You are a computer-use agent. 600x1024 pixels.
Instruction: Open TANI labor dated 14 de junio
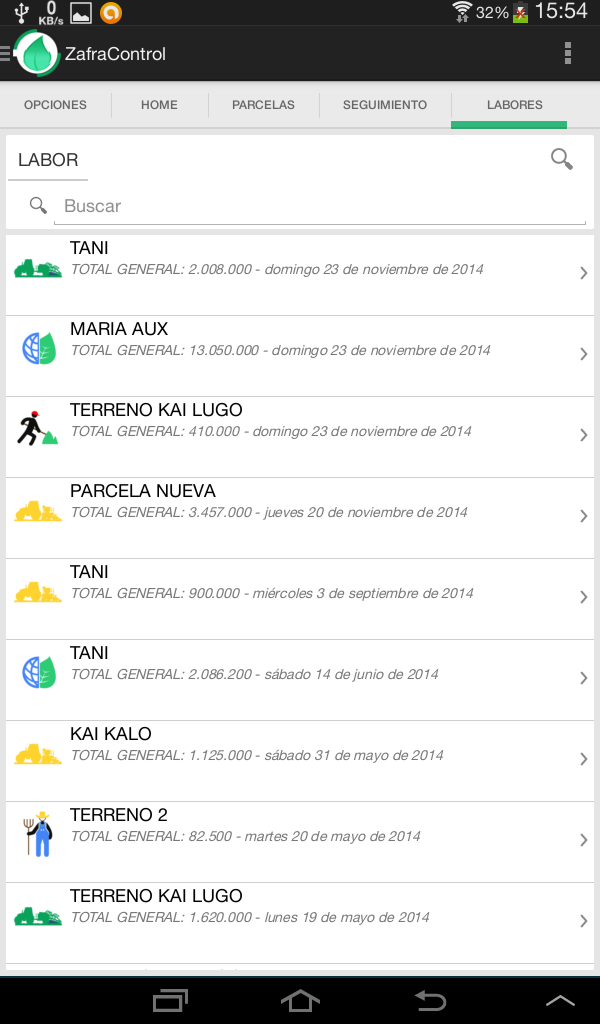click(x=300, y=680)
